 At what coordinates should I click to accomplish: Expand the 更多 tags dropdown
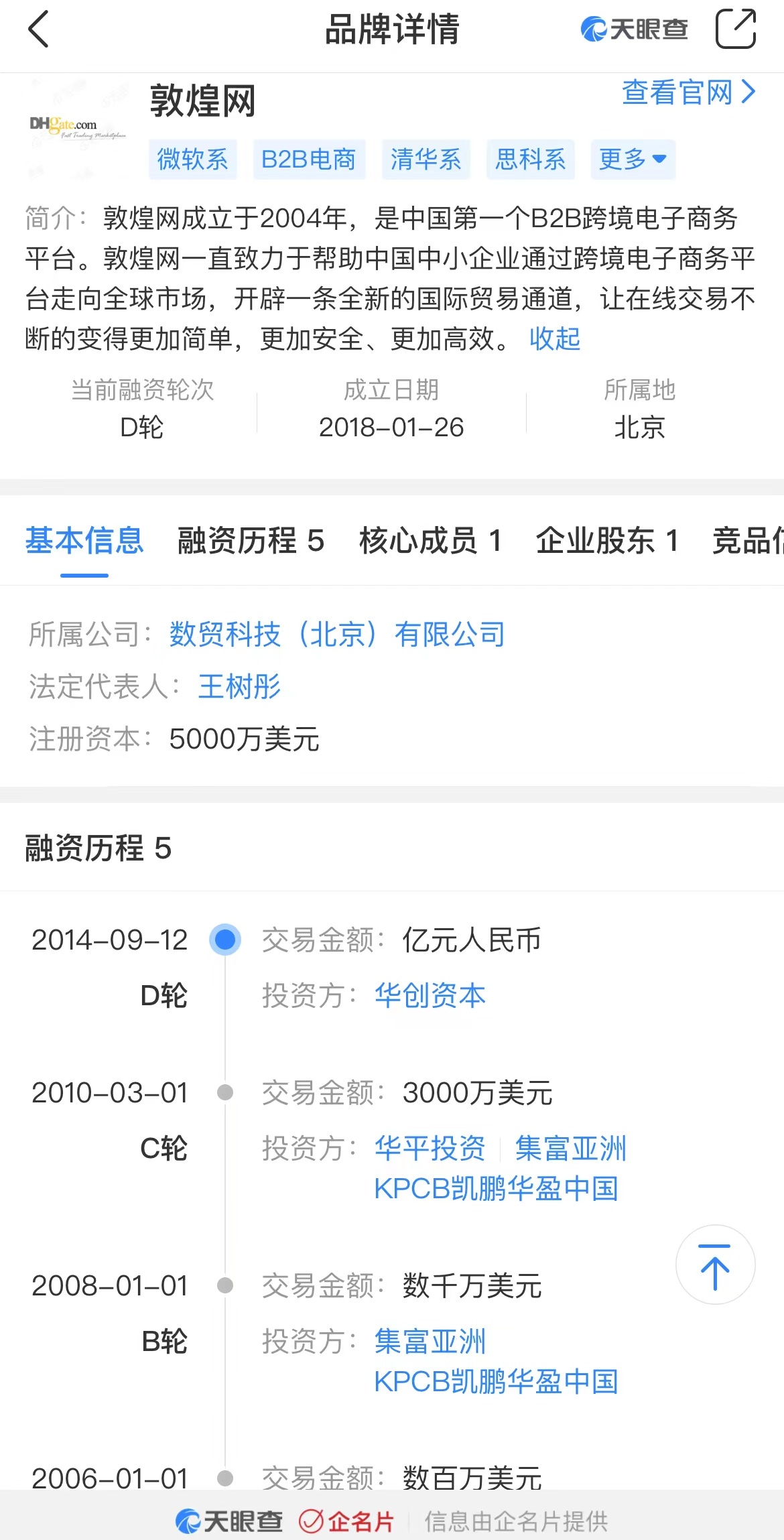[x=632, y=159]
